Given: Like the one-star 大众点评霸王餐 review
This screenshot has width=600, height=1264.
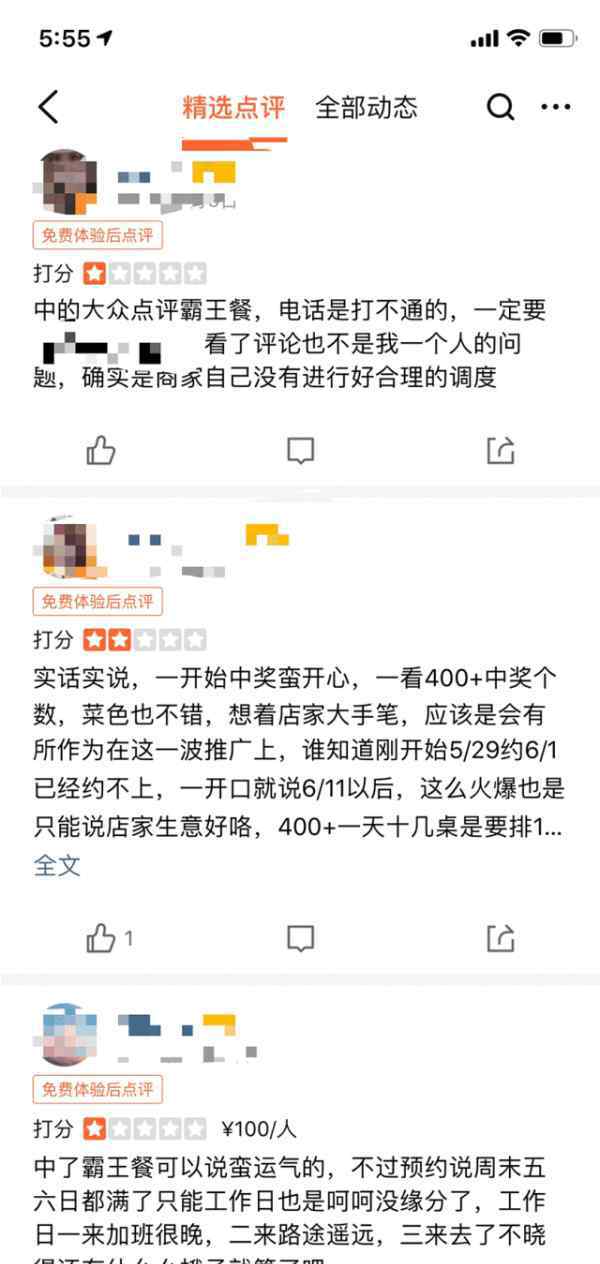Looking at the screenshot, I should (101, 451).
